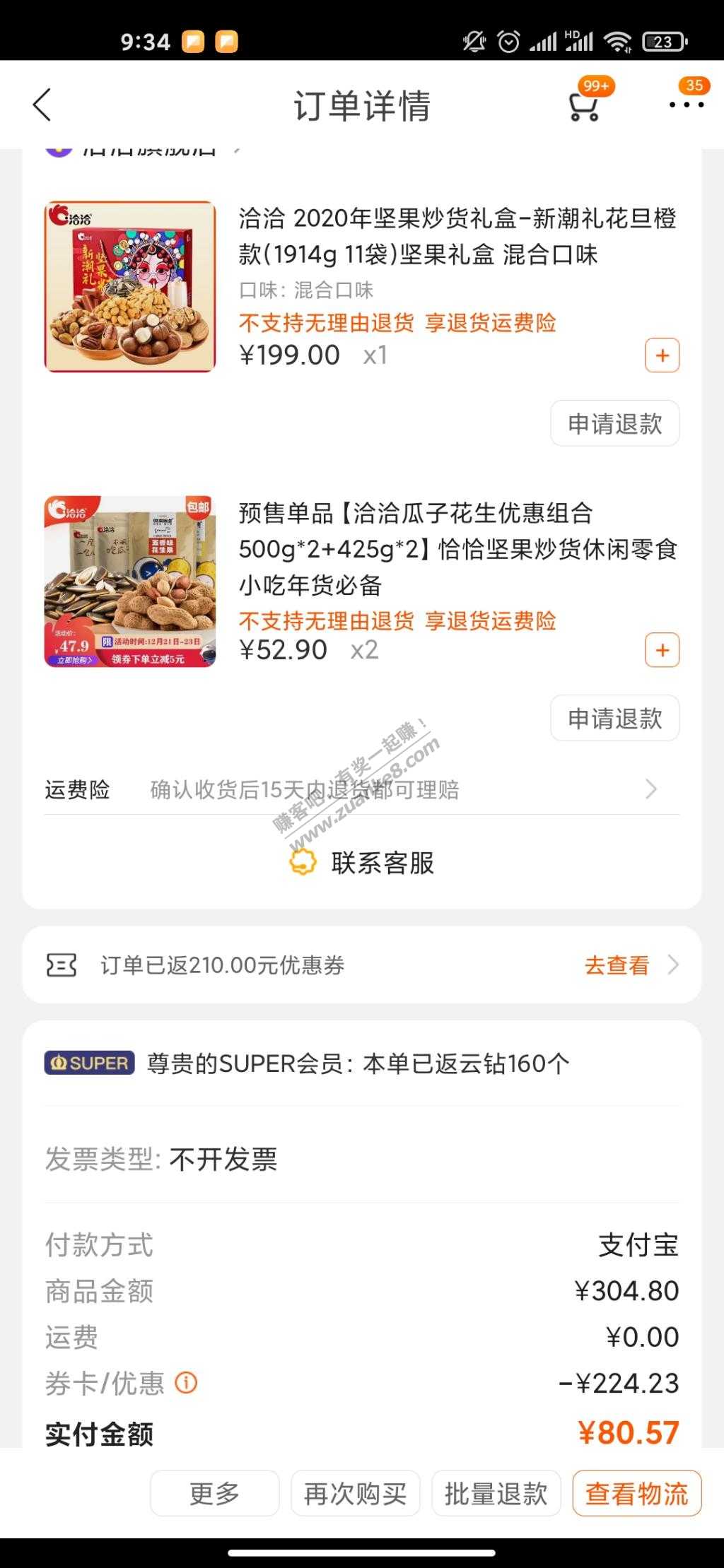Tap the 更多 button
Image resolution: width=724 pixels, height=1568 pixels.
[214, 1494]
